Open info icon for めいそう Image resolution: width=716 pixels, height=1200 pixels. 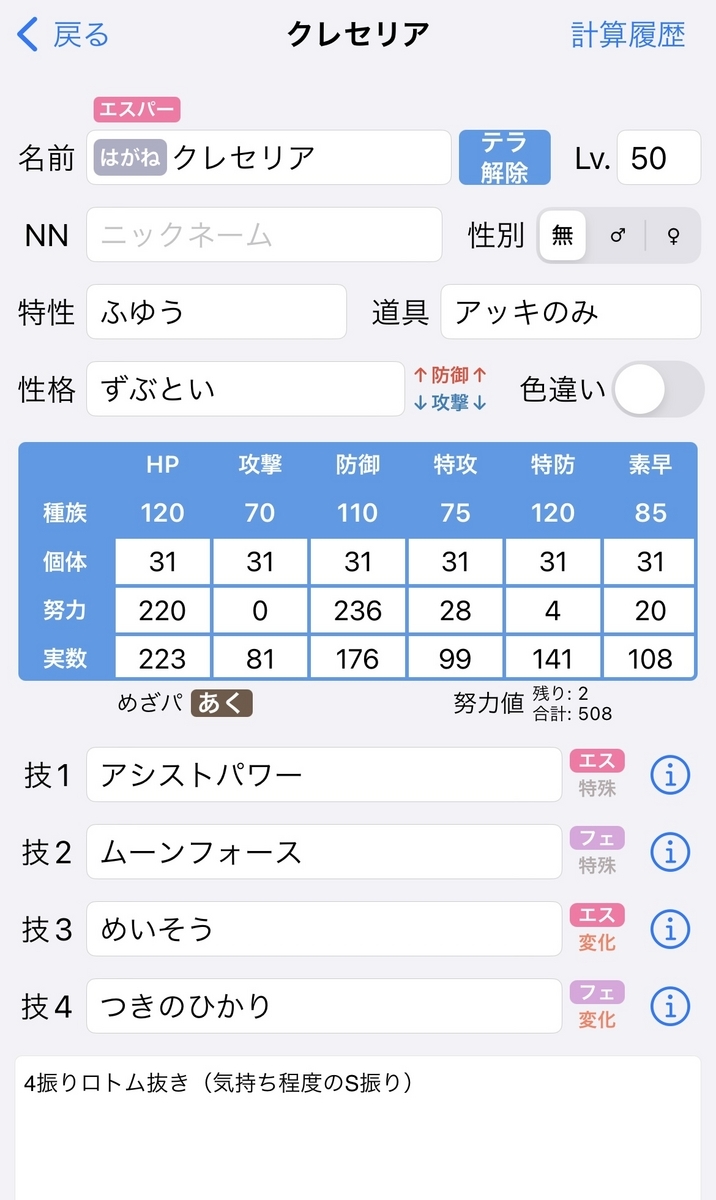[x=670, y=929]
